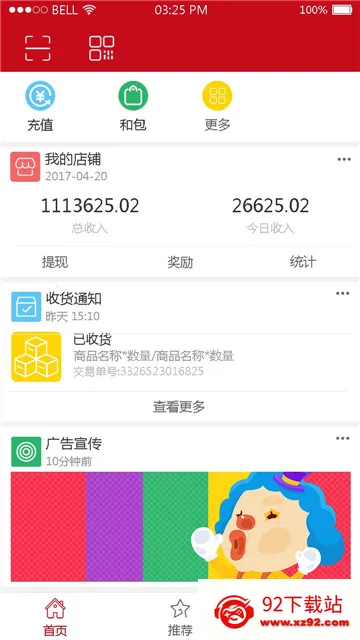Open 奖励 rewards
Image resolution: width=360 pixels, height=640 pixels.
click(x=180, y=262)
